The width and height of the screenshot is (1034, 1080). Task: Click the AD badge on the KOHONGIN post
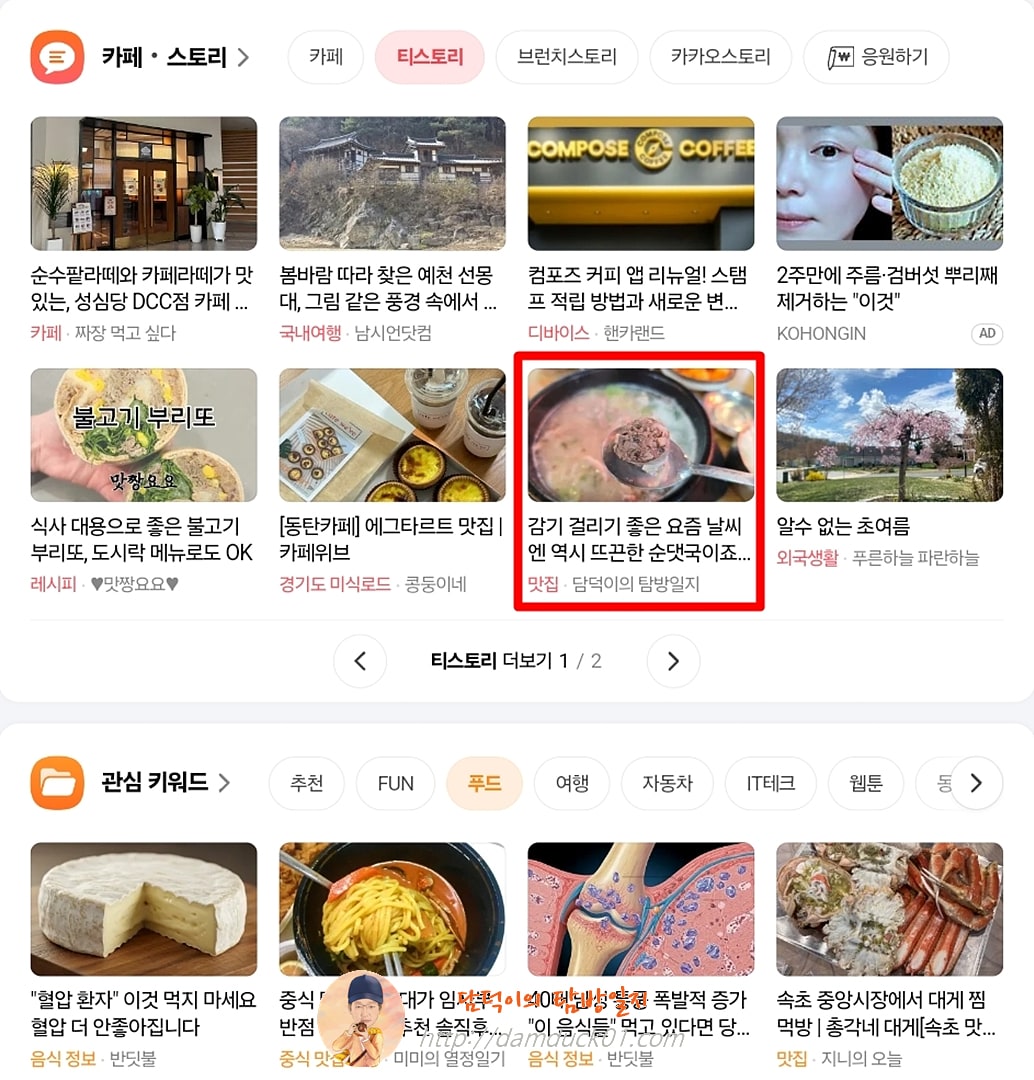pos(986,333)
